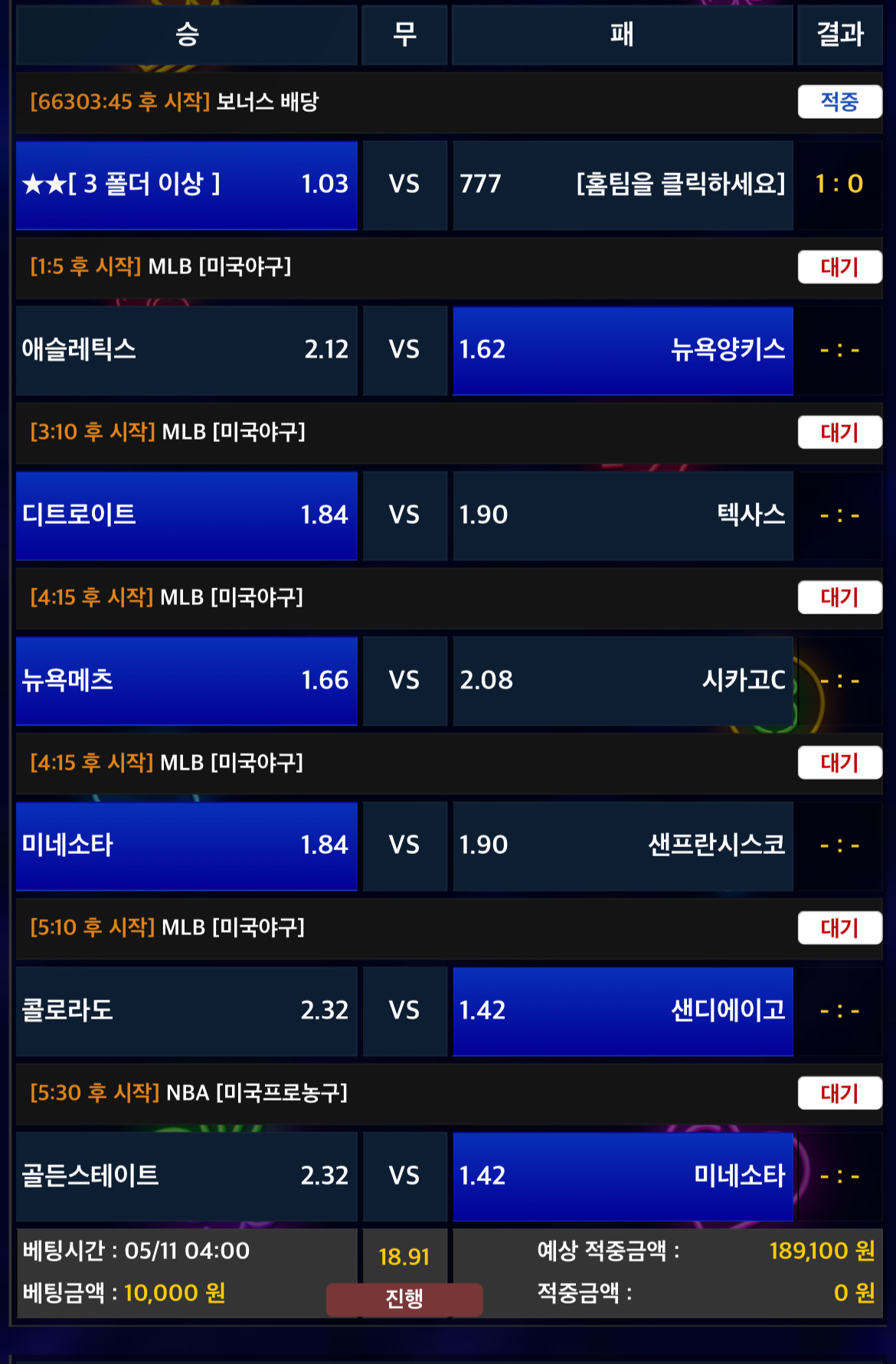Pick 시카고C at odds 2.08

click(x=622, y=680)
